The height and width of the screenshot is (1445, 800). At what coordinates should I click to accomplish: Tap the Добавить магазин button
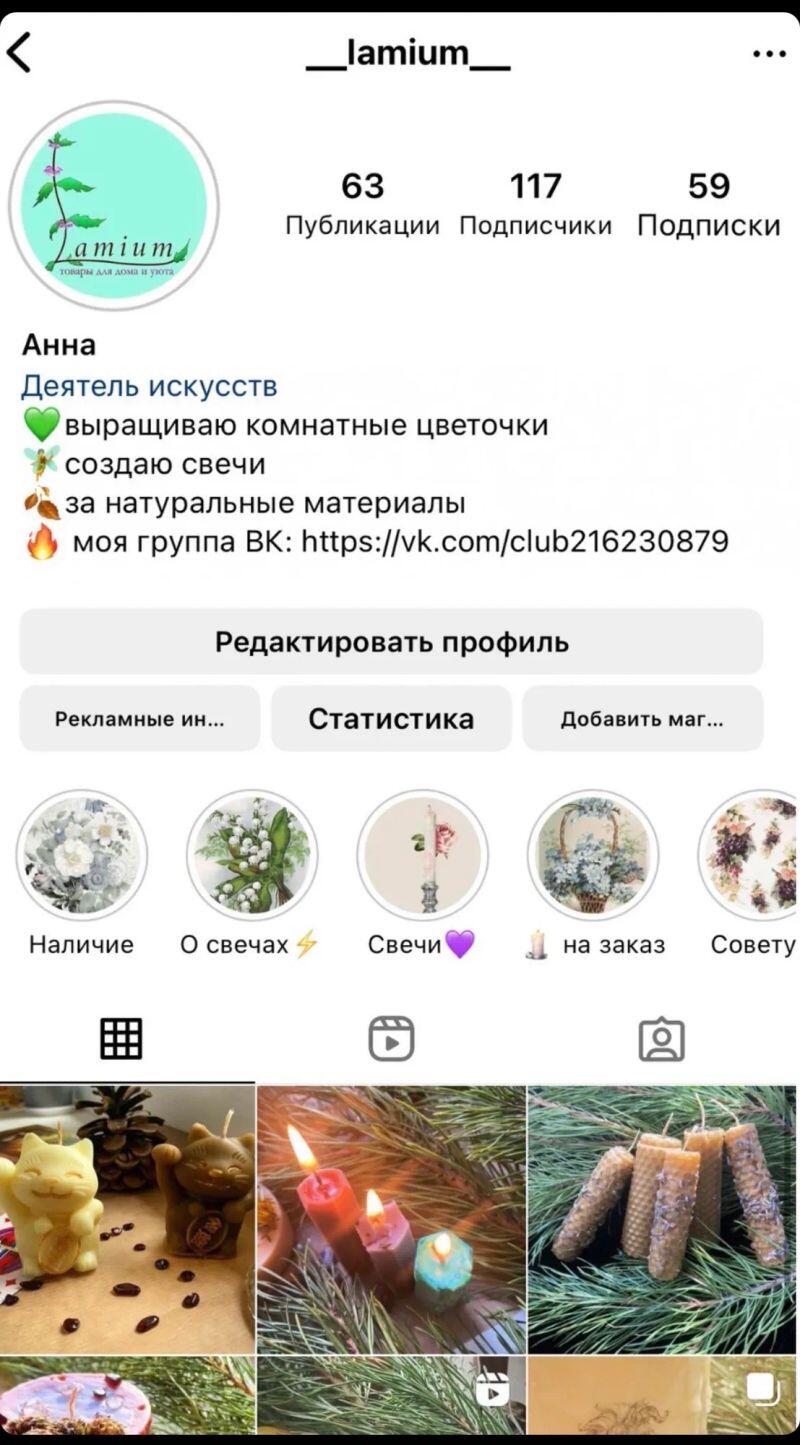coord(642,718)
